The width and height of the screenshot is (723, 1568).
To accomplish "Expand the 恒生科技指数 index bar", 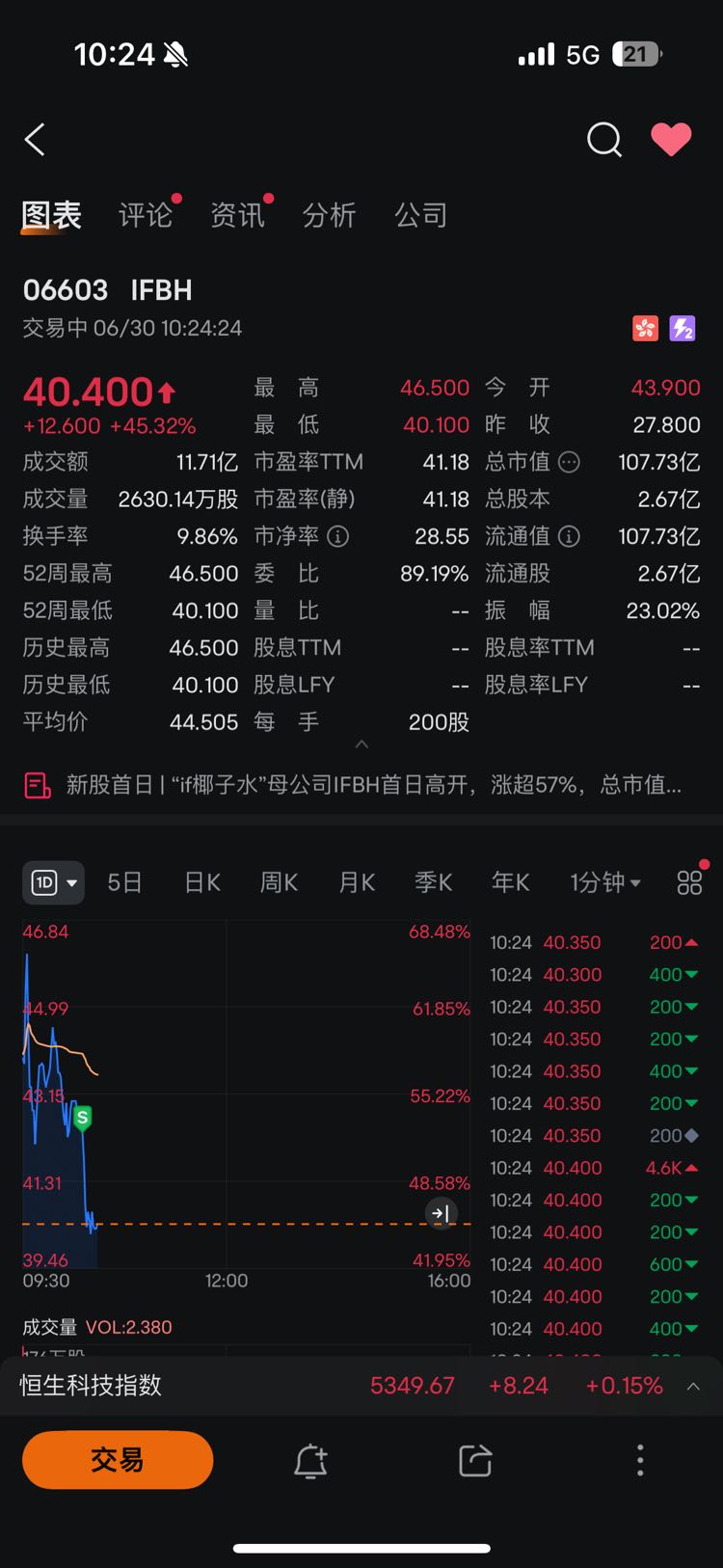I will (x=693, y=1386).
